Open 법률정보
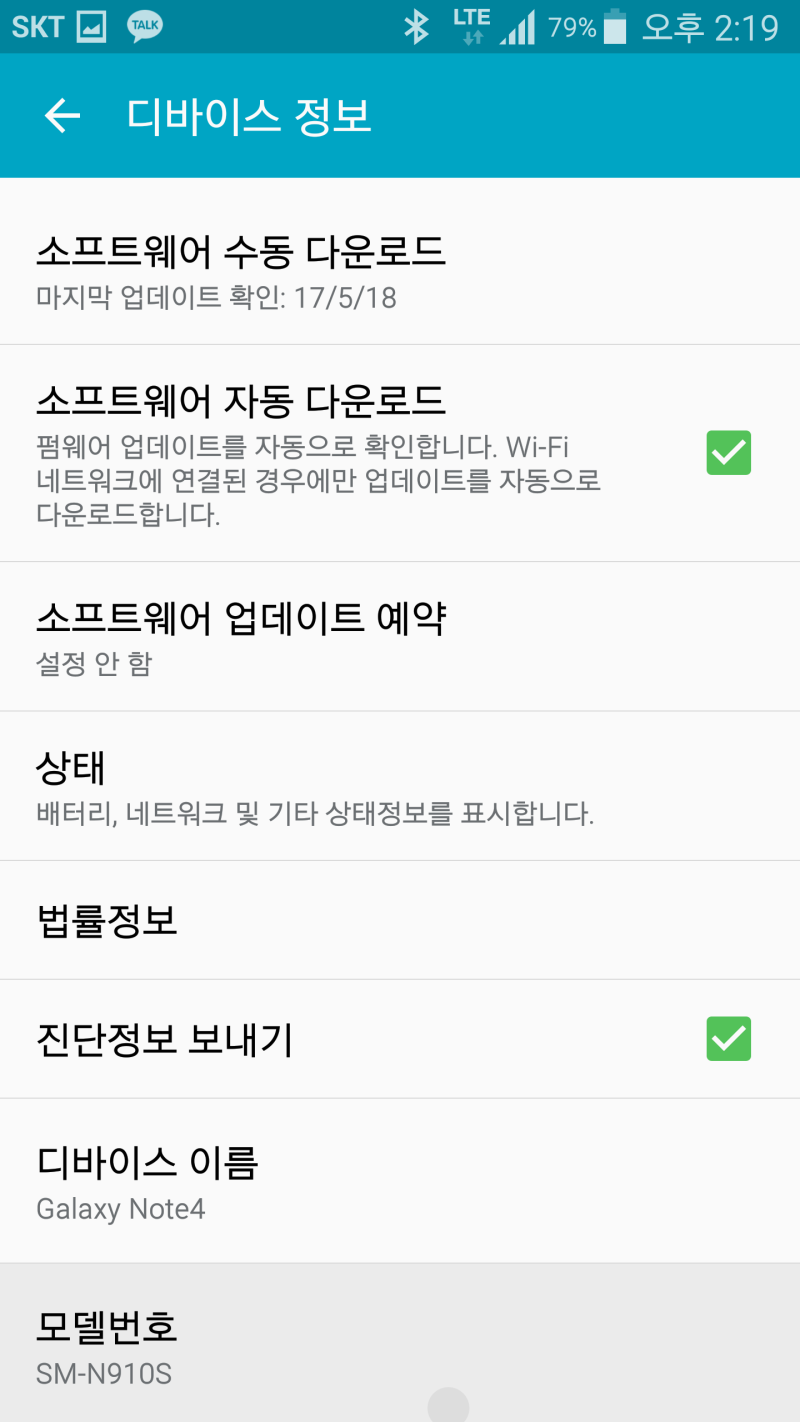 point(400,920)
